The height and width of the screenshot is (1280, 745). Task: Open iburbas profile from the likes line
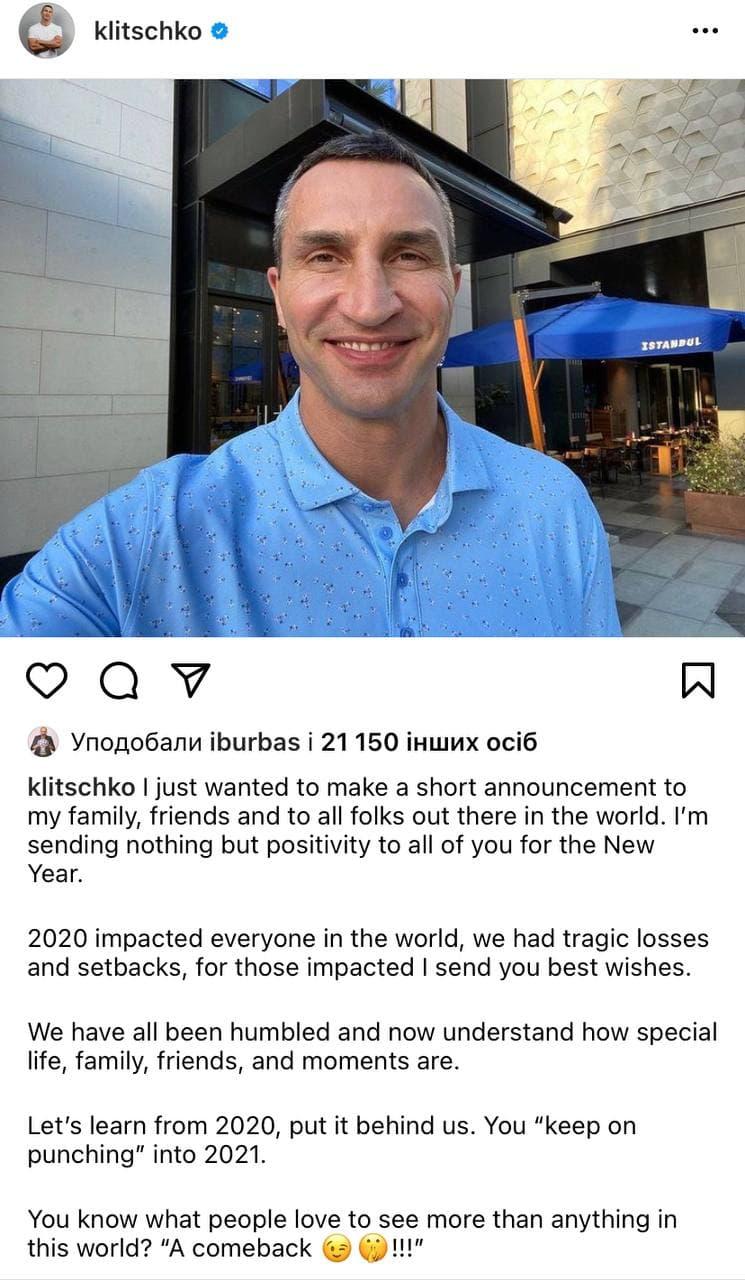click(255, 742)
